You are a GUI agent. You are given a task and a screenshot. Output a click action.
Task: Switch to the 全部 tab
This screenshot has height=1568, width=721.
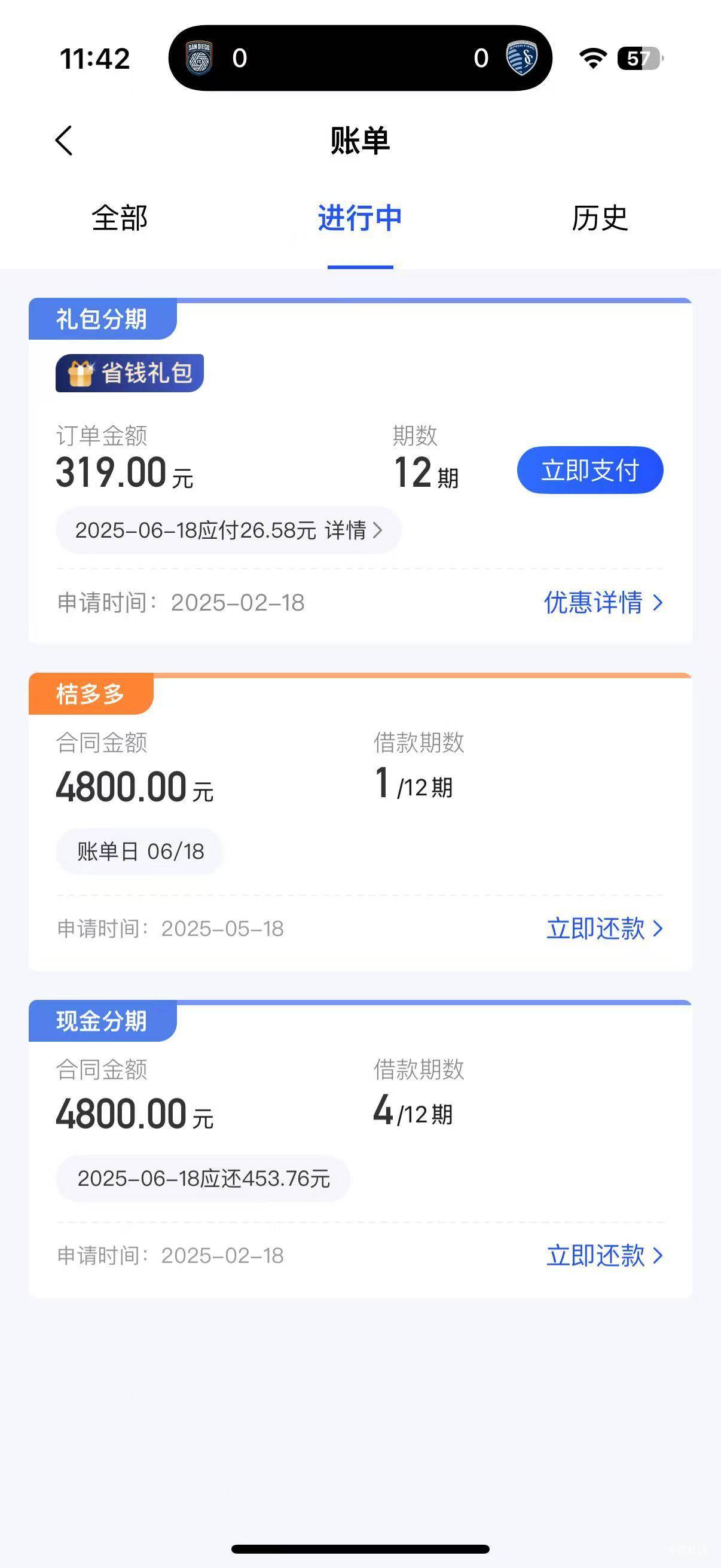pyautogui.click(x=120, y=218)
